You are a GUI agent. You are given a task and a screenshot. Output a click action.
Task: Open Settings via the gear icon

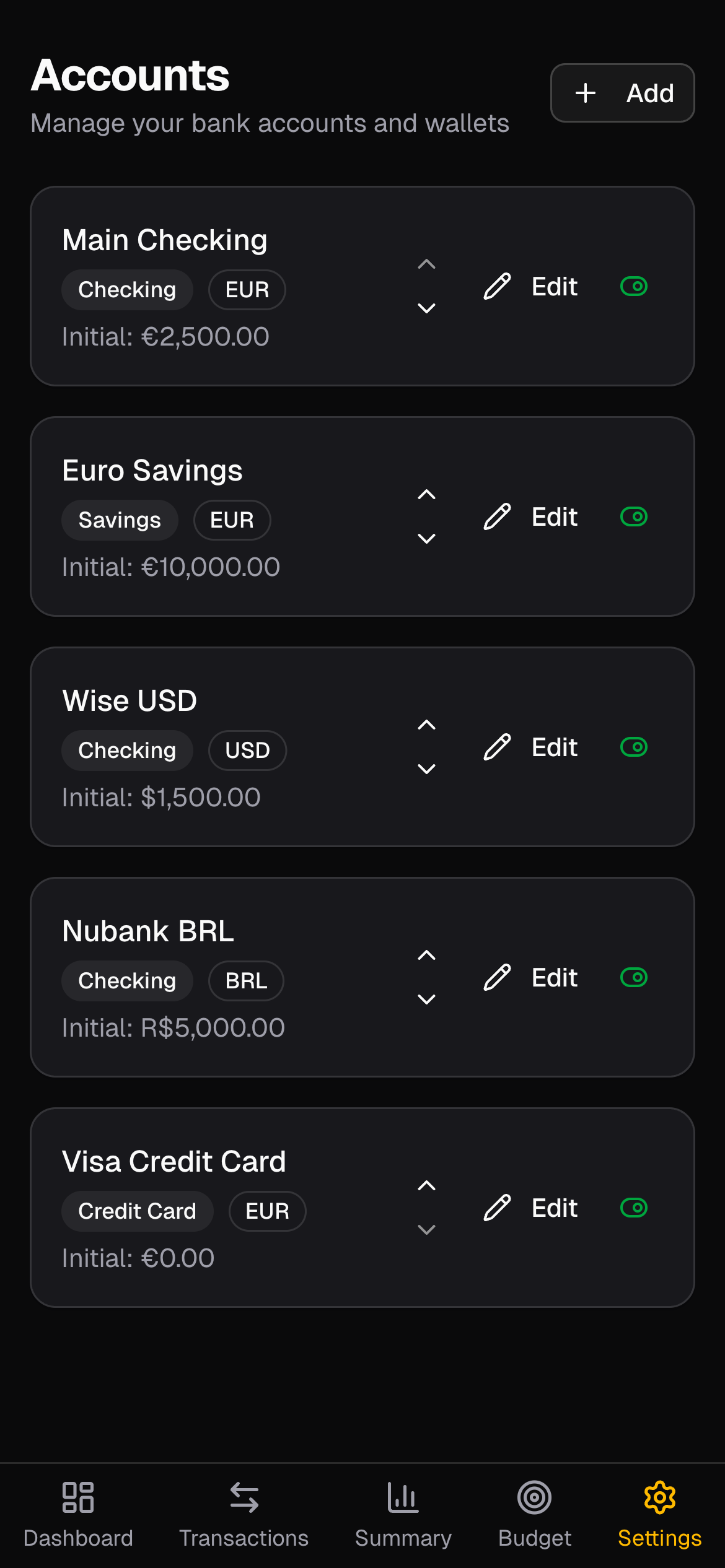tap(659, 1498)
